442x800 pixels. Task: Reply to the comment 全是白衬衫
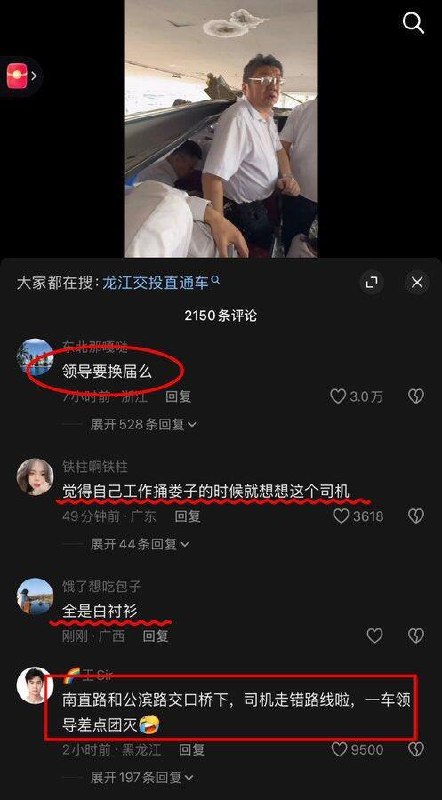click(155, 636)
